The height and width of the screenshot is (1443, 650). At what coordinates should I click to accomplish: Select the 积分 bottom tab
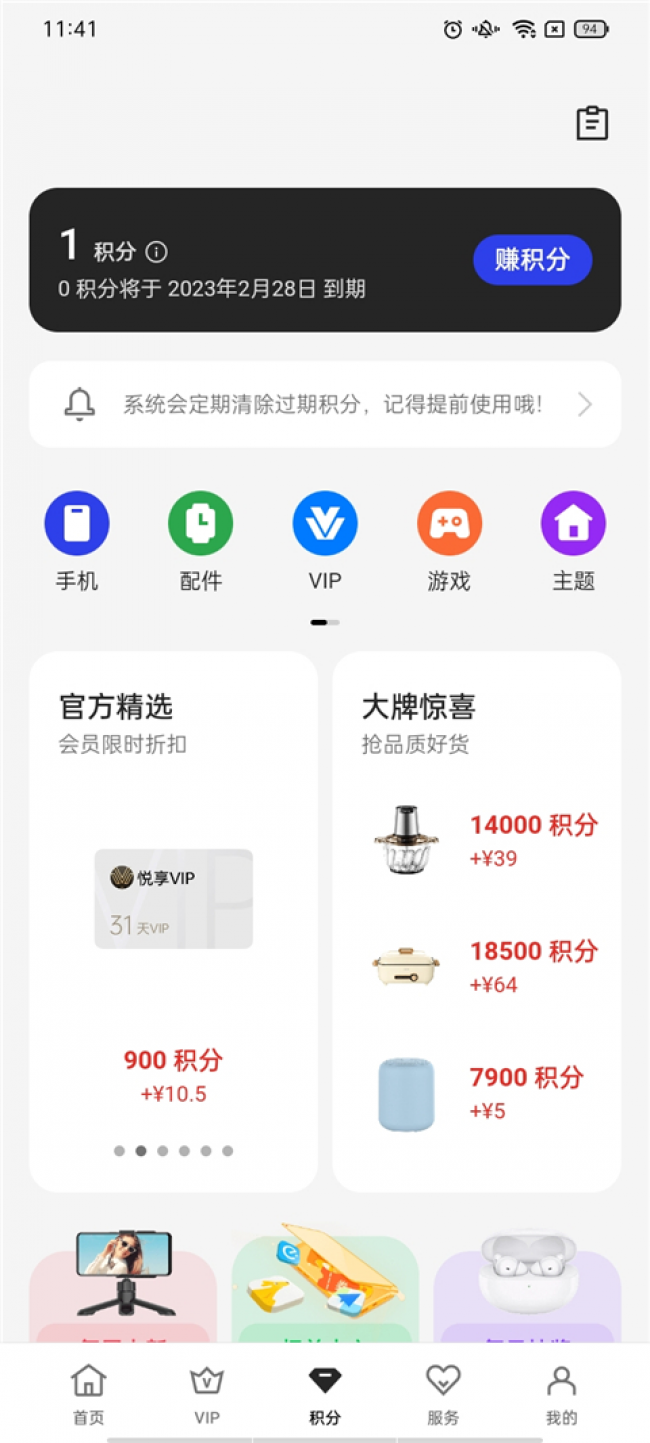325,1395
